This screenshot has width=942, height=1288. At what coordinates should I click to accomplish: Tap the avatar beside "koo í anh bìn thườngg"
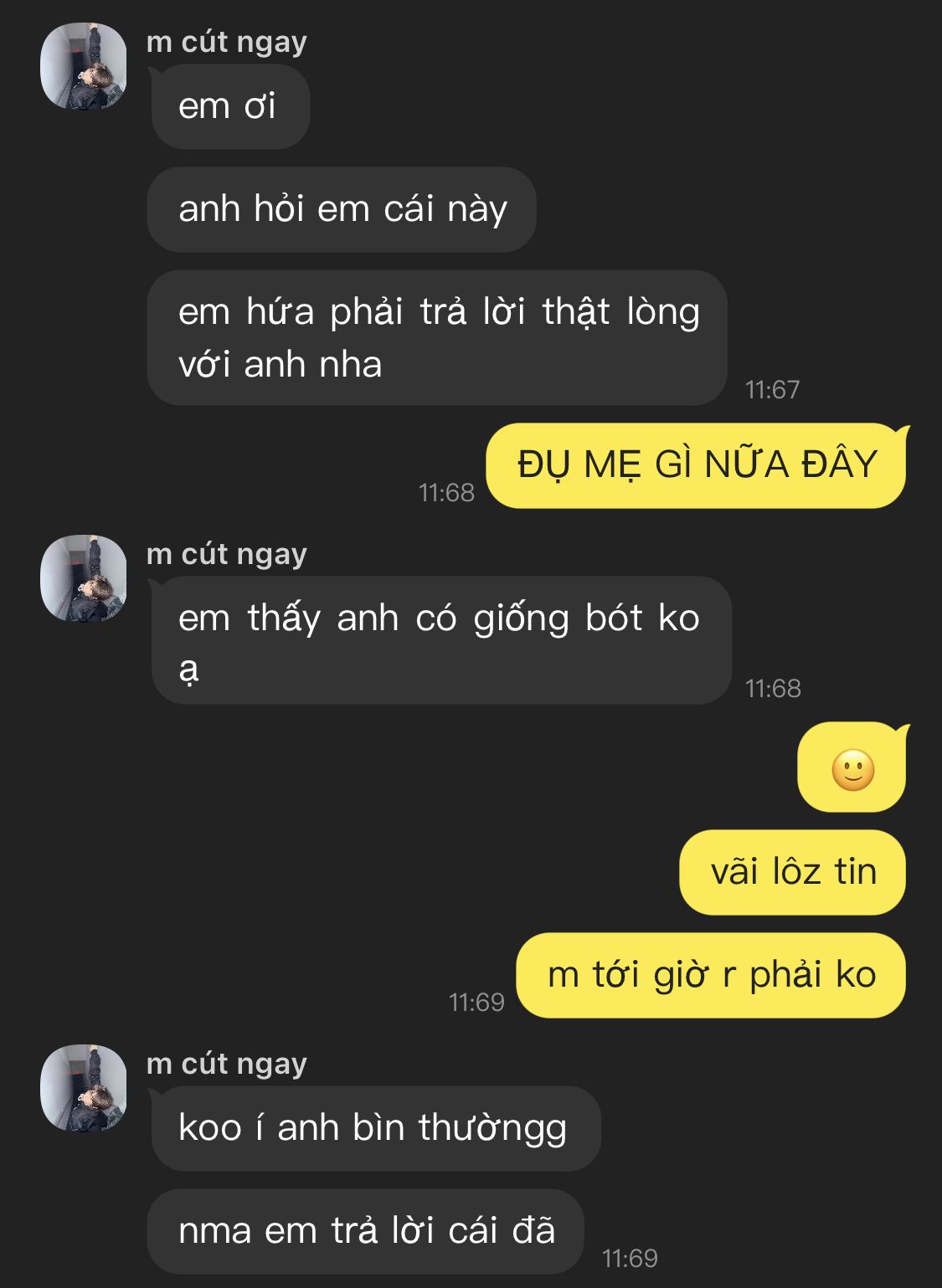[x=83, y=1088]
